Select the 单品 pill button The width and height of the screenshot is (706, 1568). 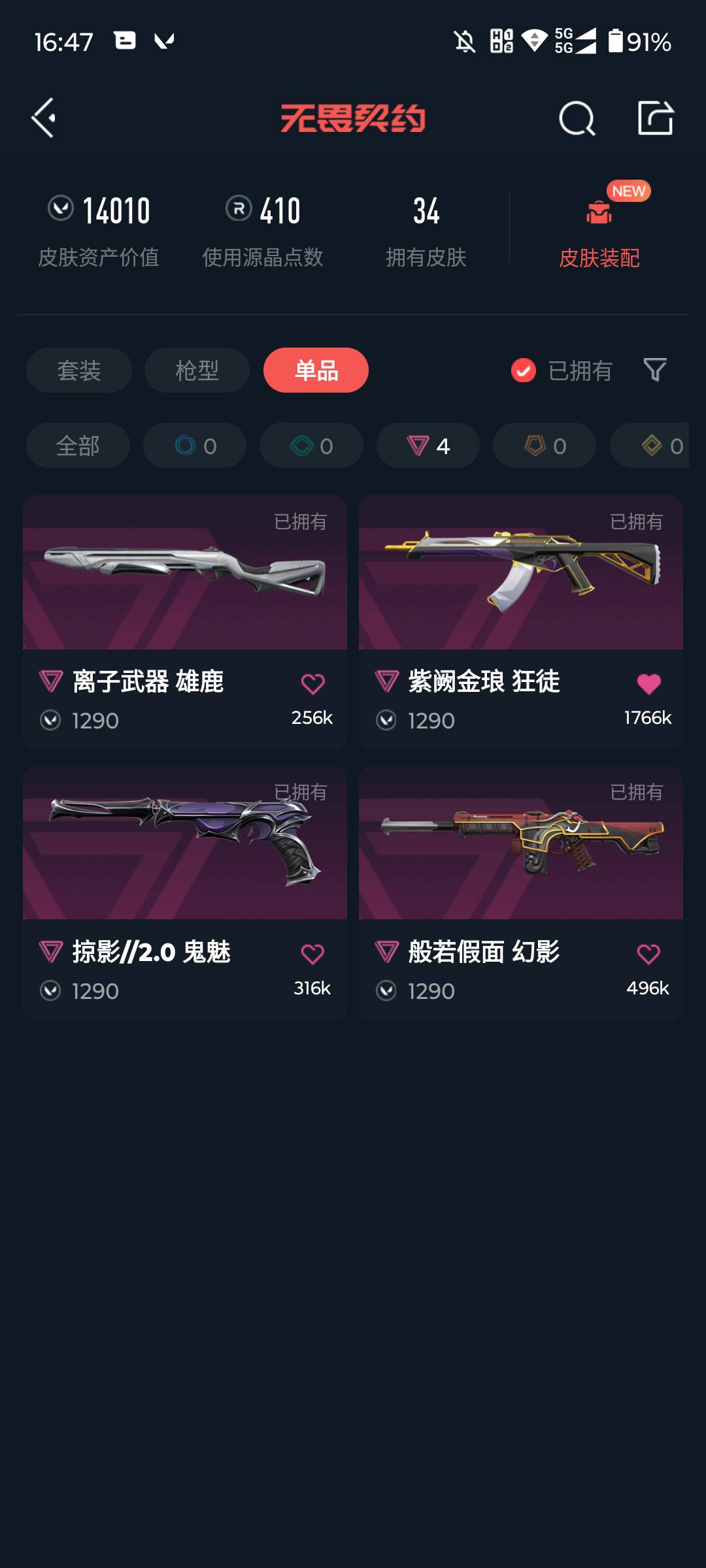point(316,370)
